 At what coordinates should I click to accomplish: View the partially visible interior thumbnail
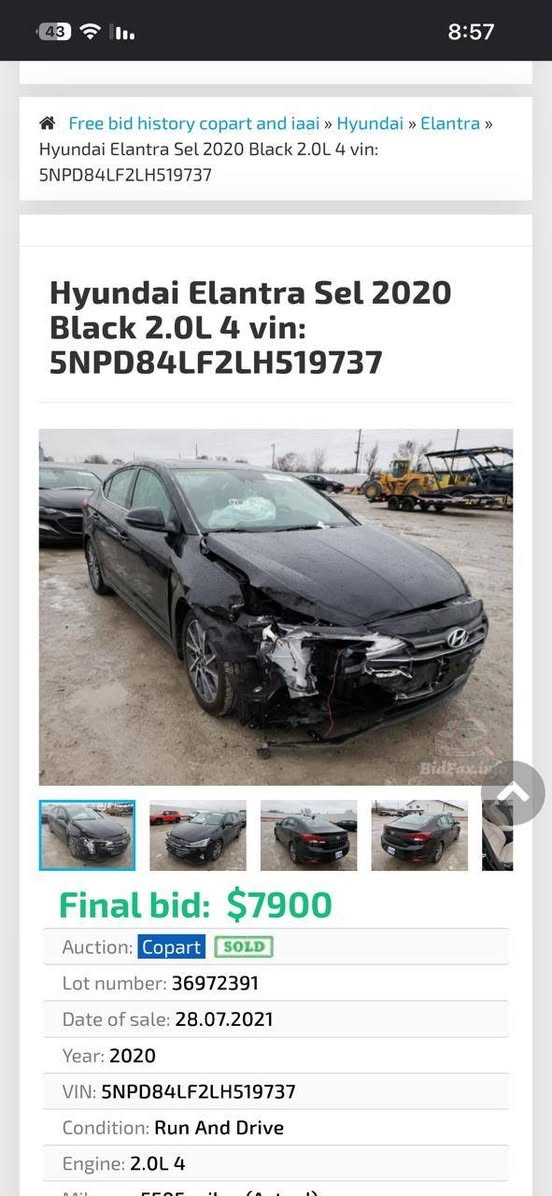click(498, 835)
